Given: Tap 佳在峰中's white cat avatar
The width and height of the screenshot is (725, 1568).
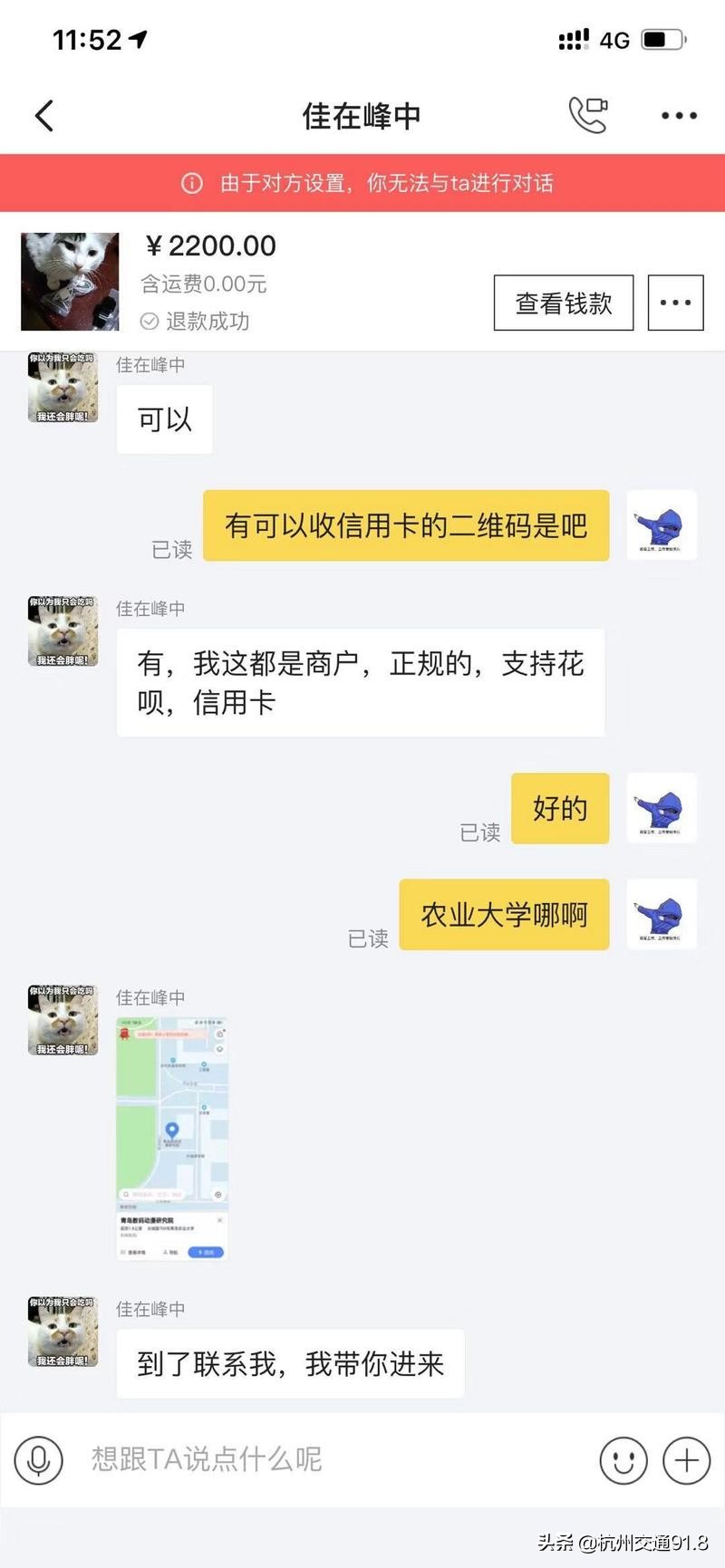Looking at the screenshot, I should click(62, 390).
